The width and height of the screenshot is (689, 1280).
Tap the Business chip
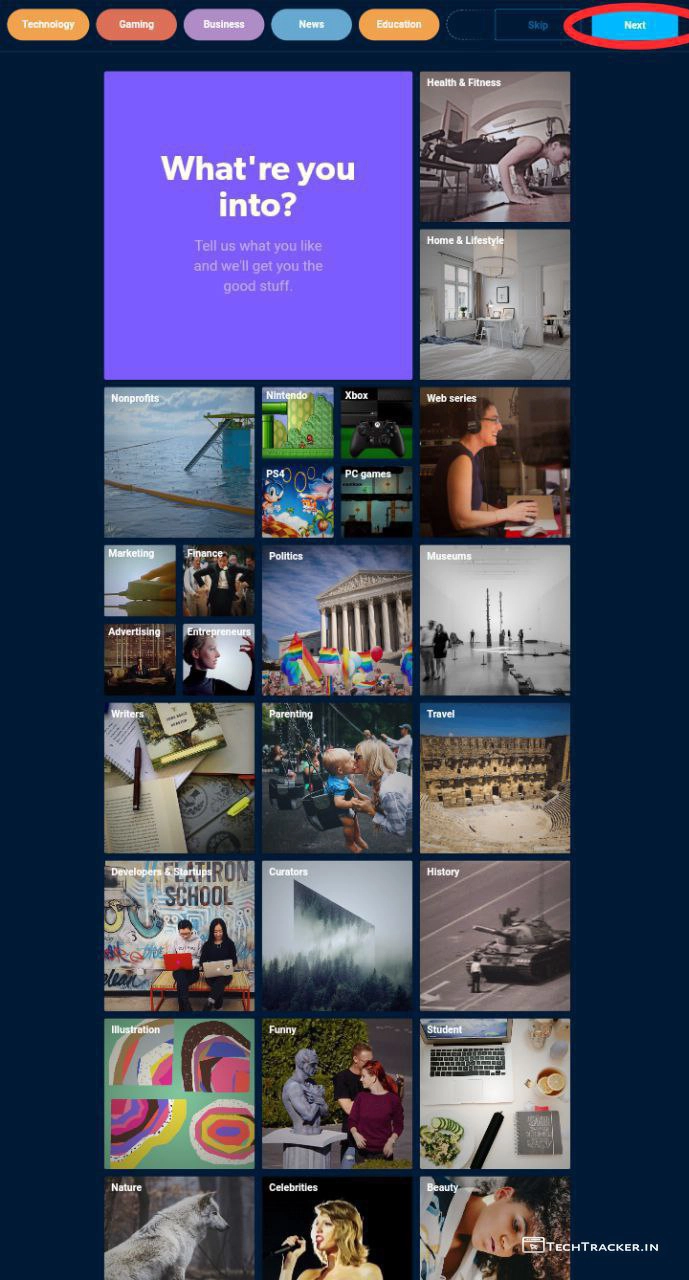pos(224,24)
